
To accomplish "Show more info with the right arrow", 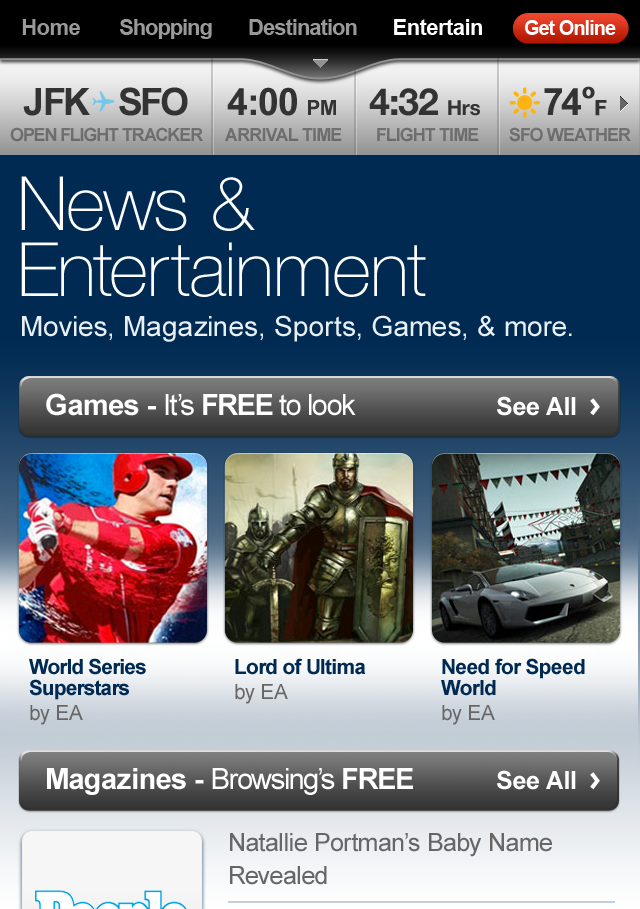I will 625,103.
